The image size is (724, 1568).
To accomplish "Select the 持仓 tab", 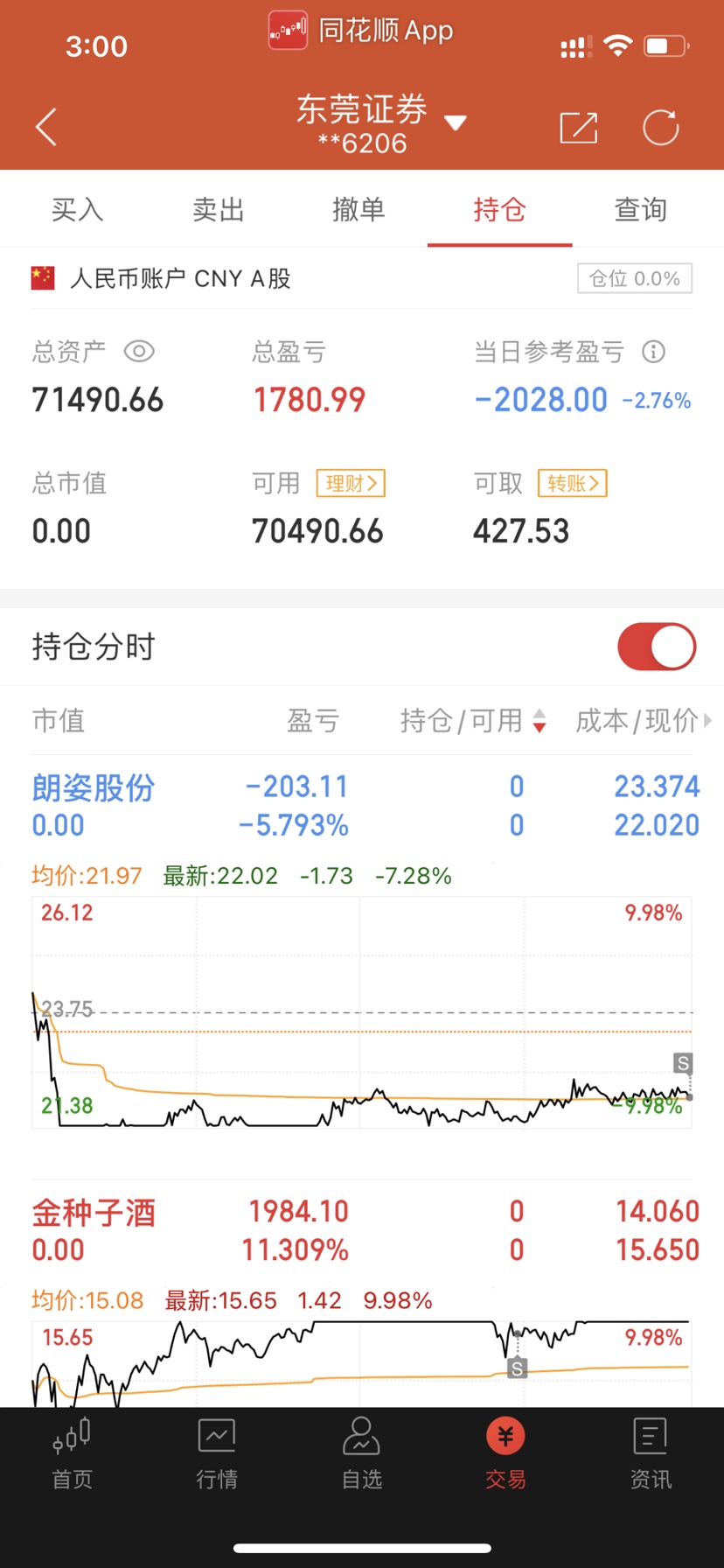I will pyautogui.click(x=499, y=209).
